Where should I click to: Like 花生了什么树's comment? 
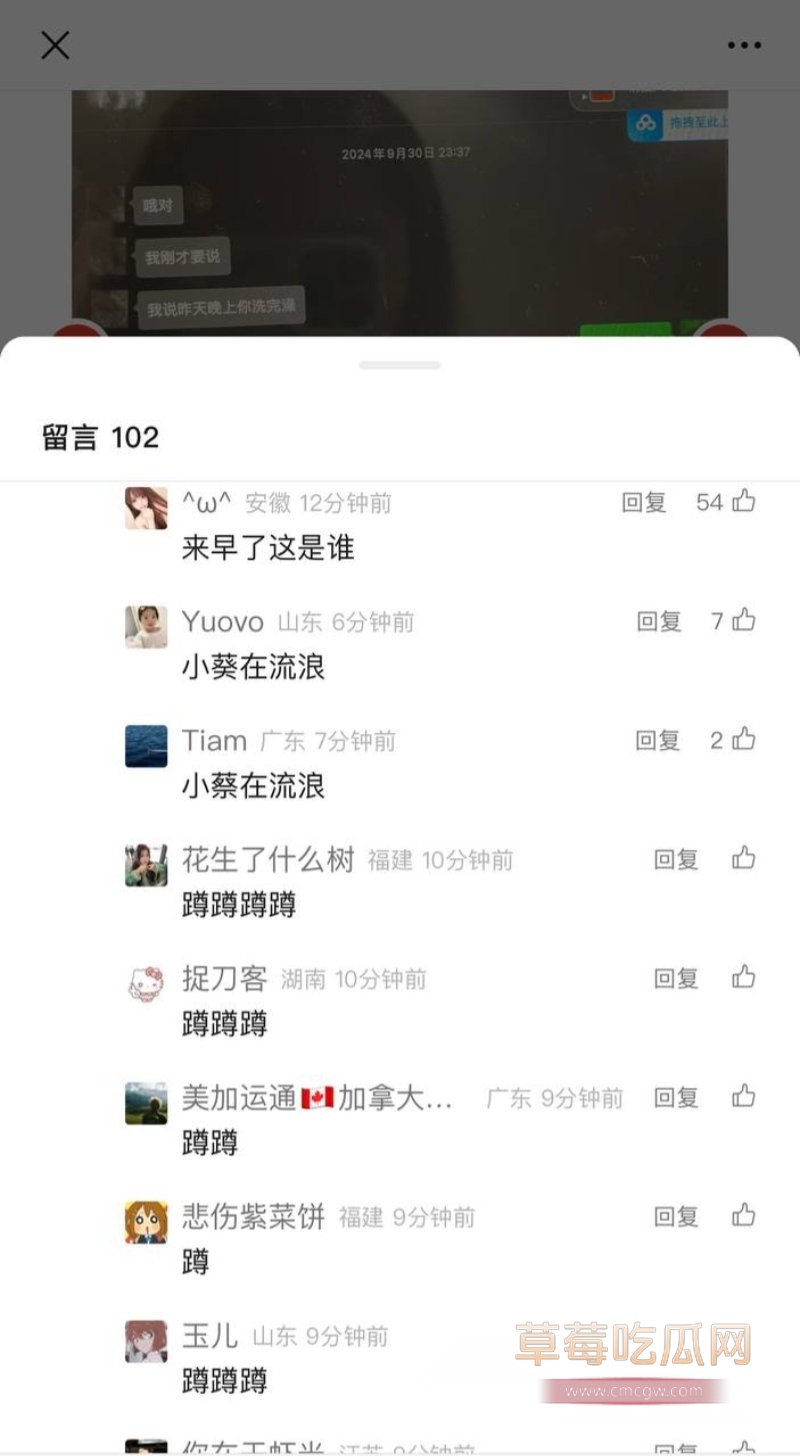[x=743, y=858]
